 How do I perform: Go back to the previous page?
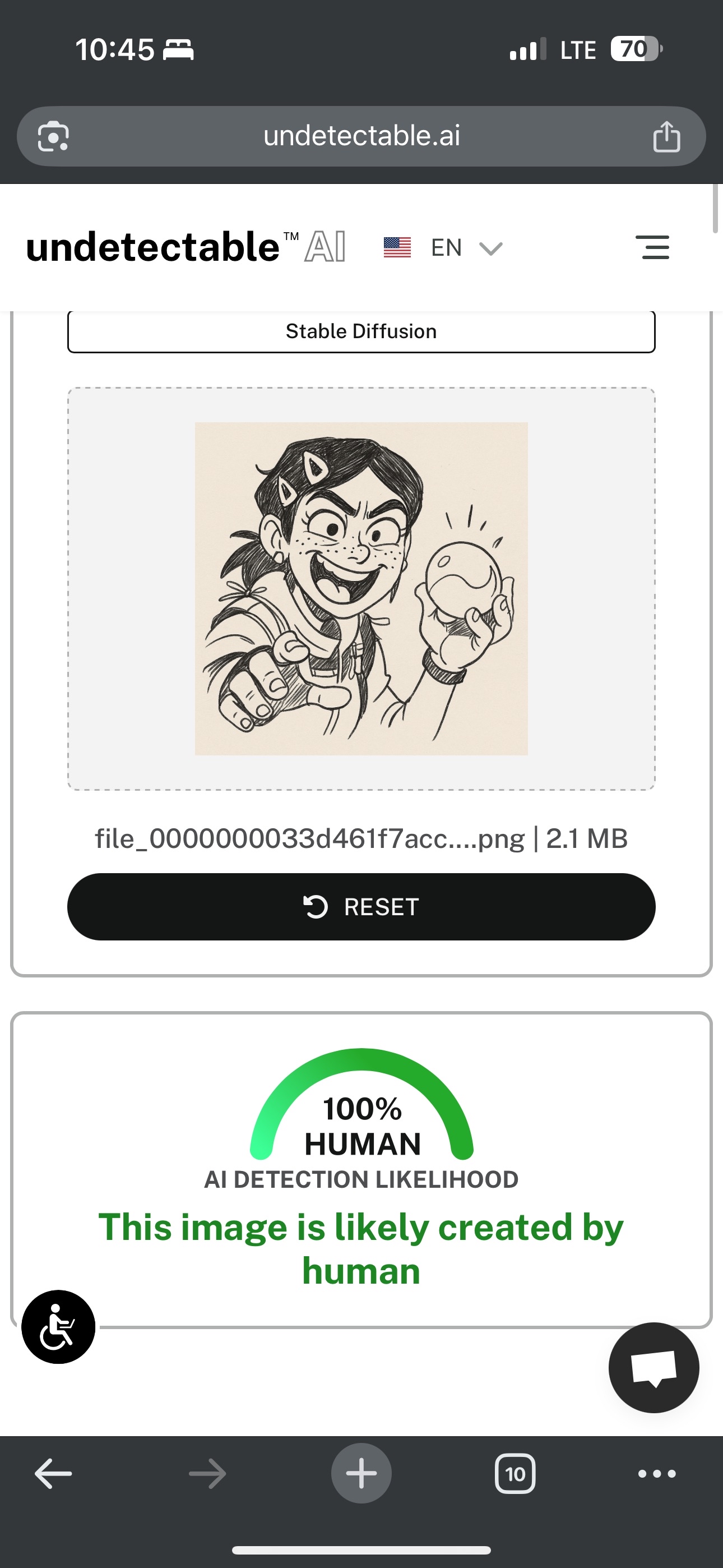pos(54,1474)
